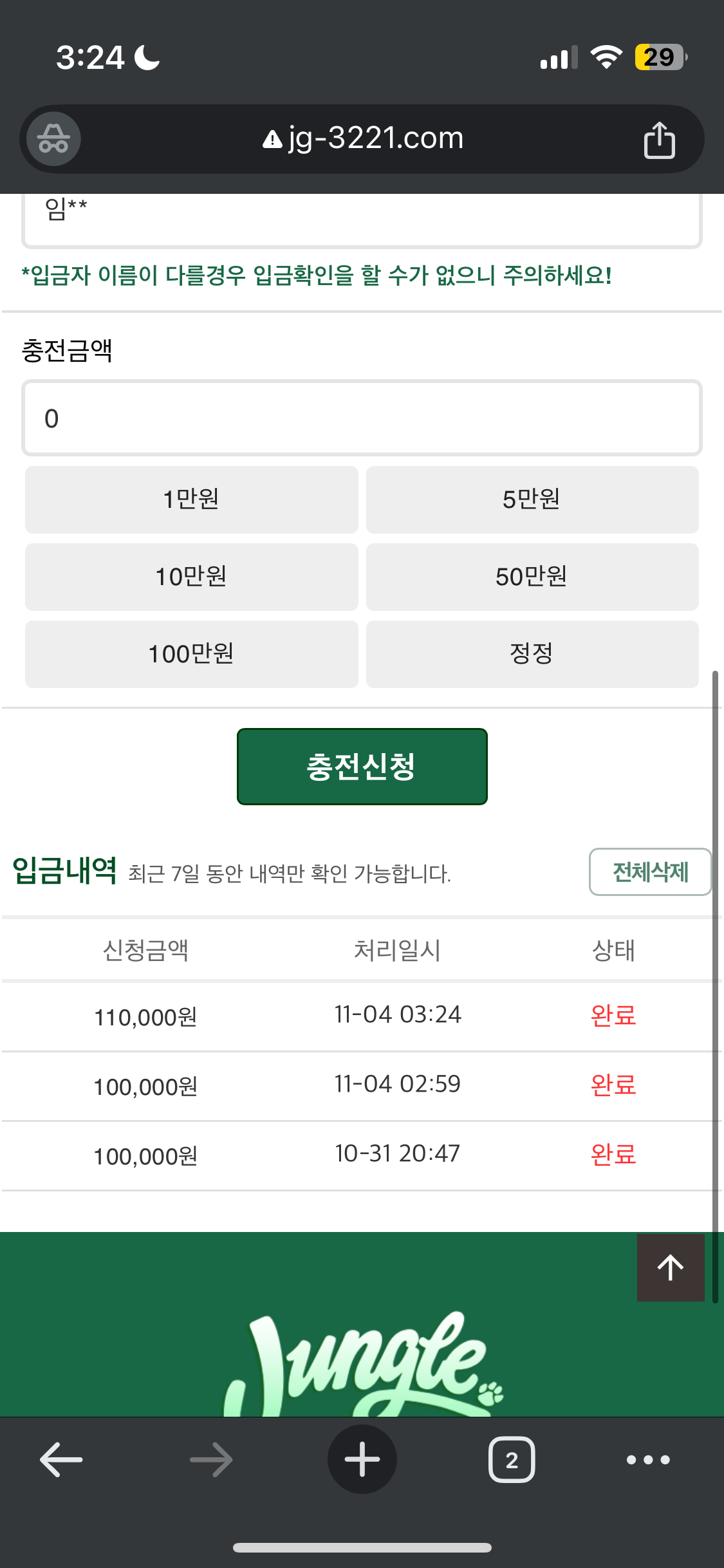Screen dimensions: 724x1568
Task: Tap the share icon in address bar
Action: click(x=659, y=139)
